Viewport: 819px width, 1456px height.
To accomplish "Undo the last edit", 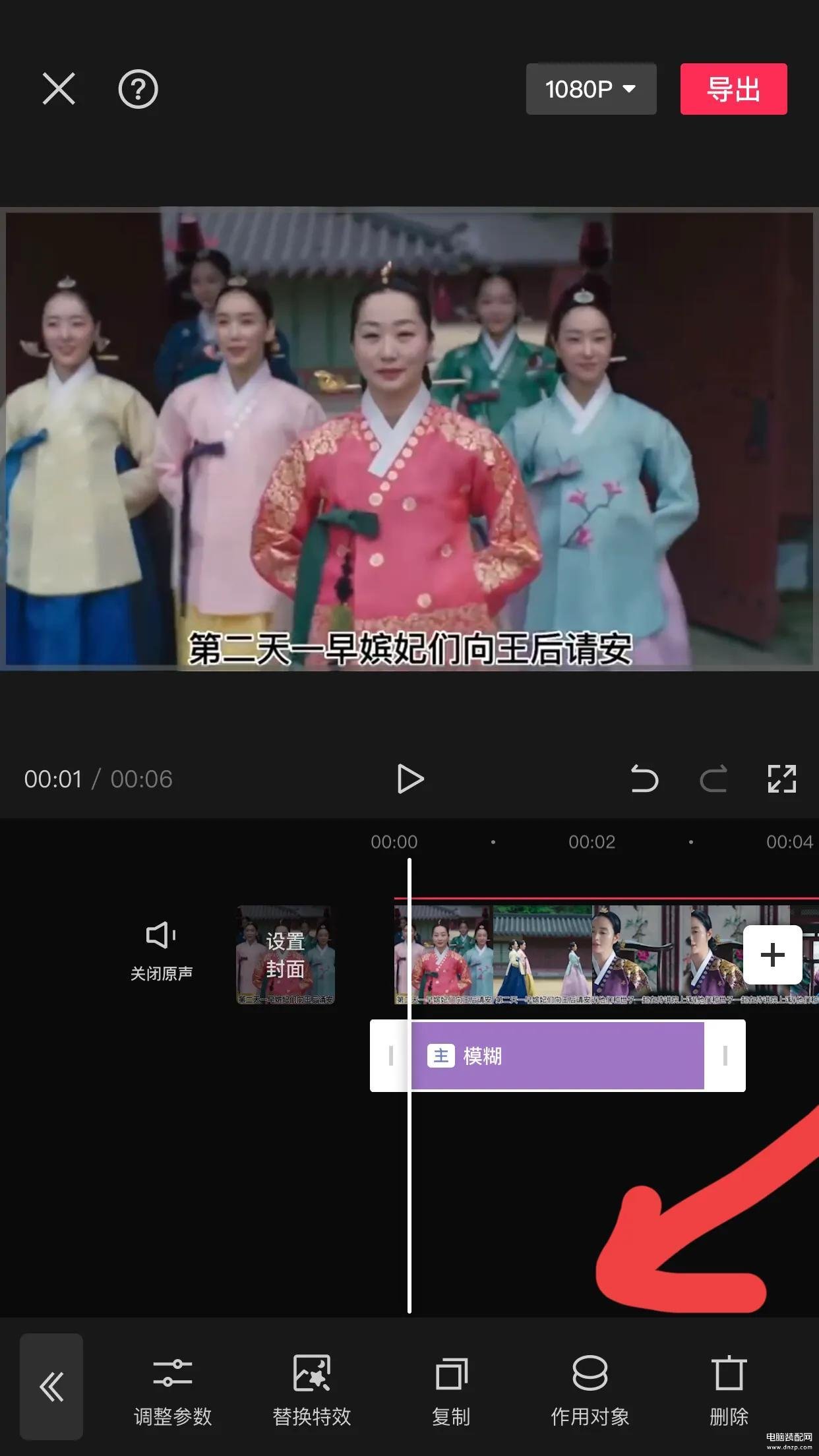I will (644, 779).
